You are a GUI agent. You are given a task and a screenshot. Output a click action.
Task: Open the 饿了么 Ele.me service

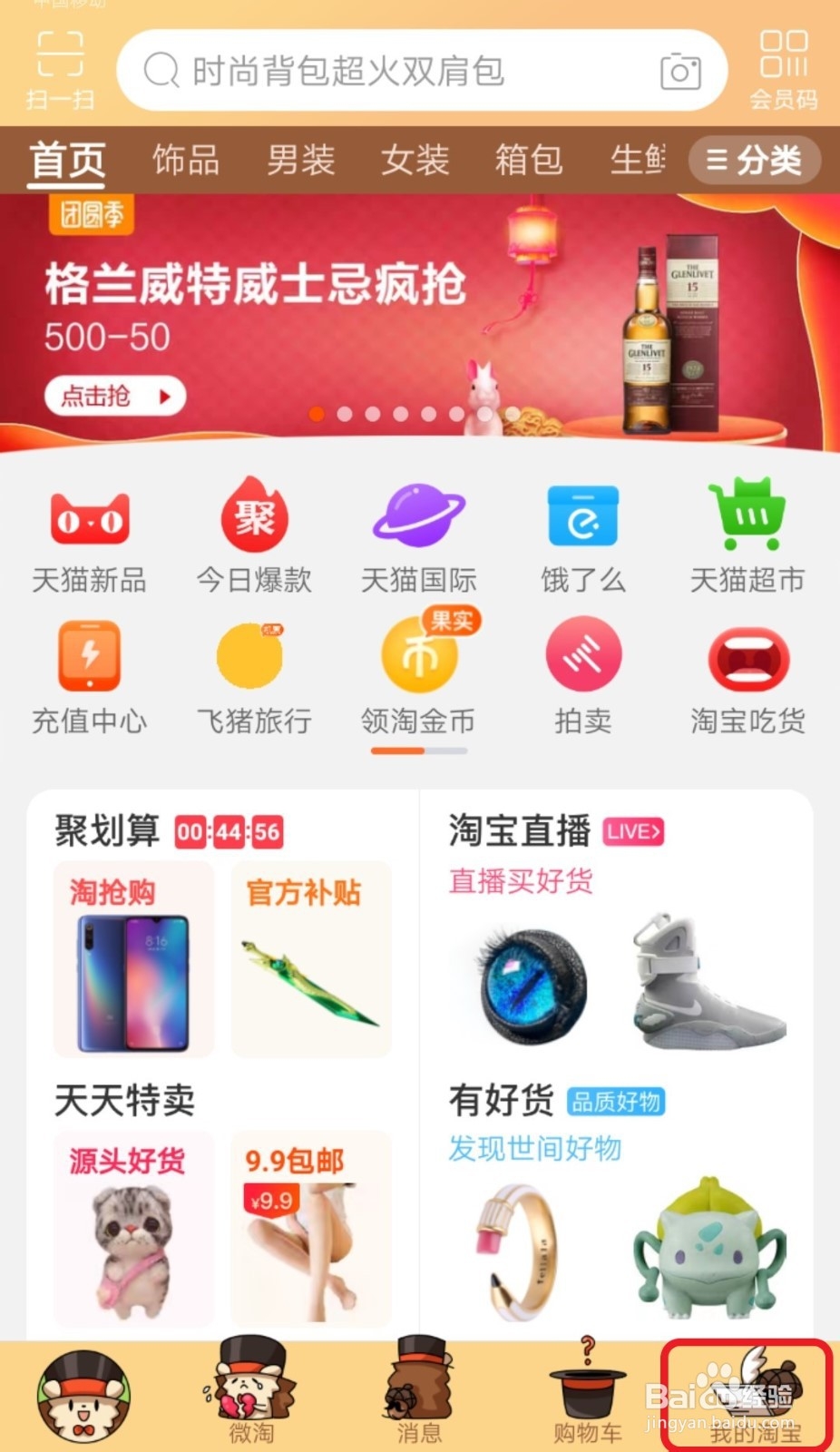point(584,535)
